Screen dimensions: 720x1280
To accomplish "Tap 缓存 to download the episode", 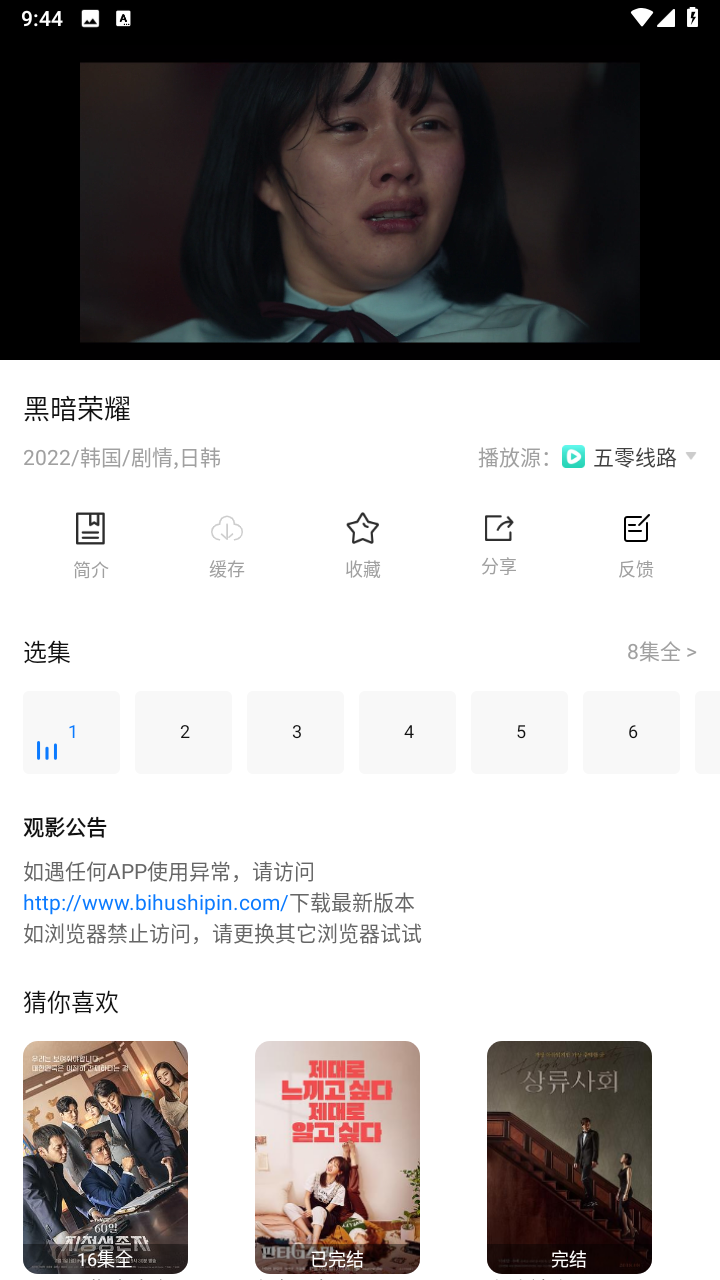I will point(227,545).
